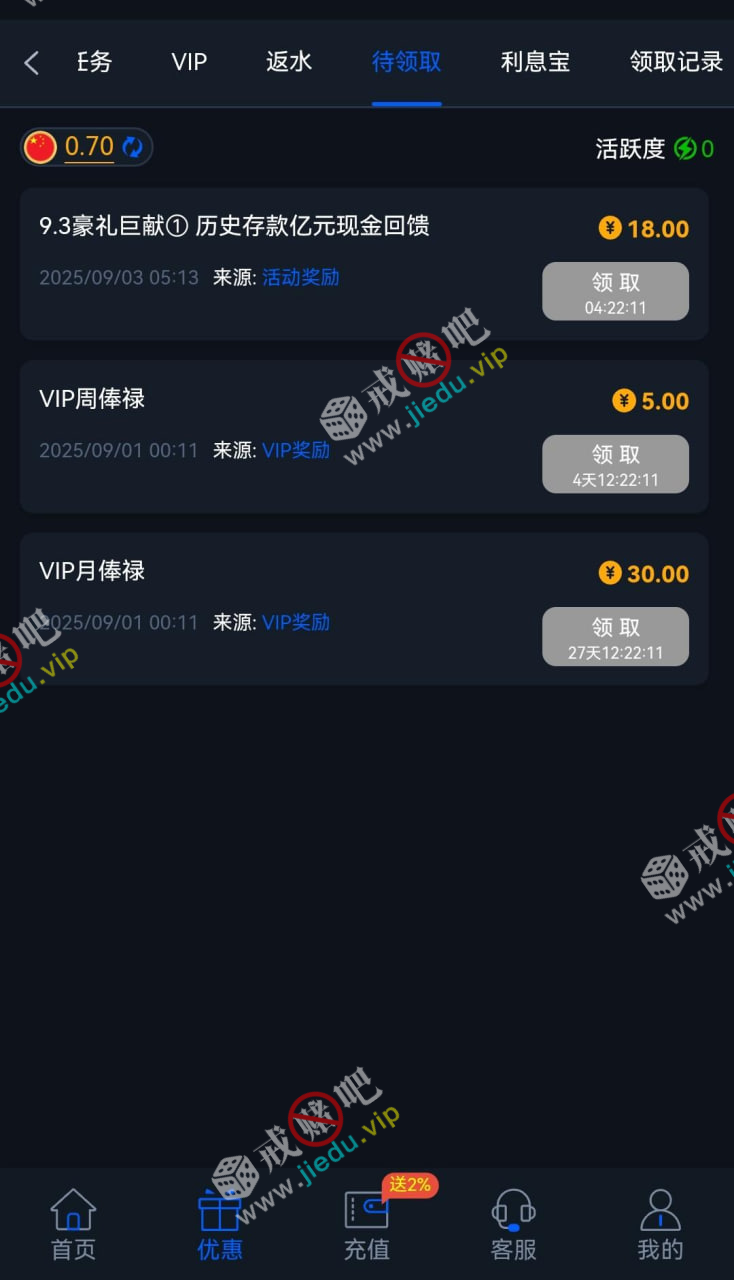This screenshot has width=734, height=1280.
Task: Open 充值 in the bottom bar
Action: point(367,1224)
